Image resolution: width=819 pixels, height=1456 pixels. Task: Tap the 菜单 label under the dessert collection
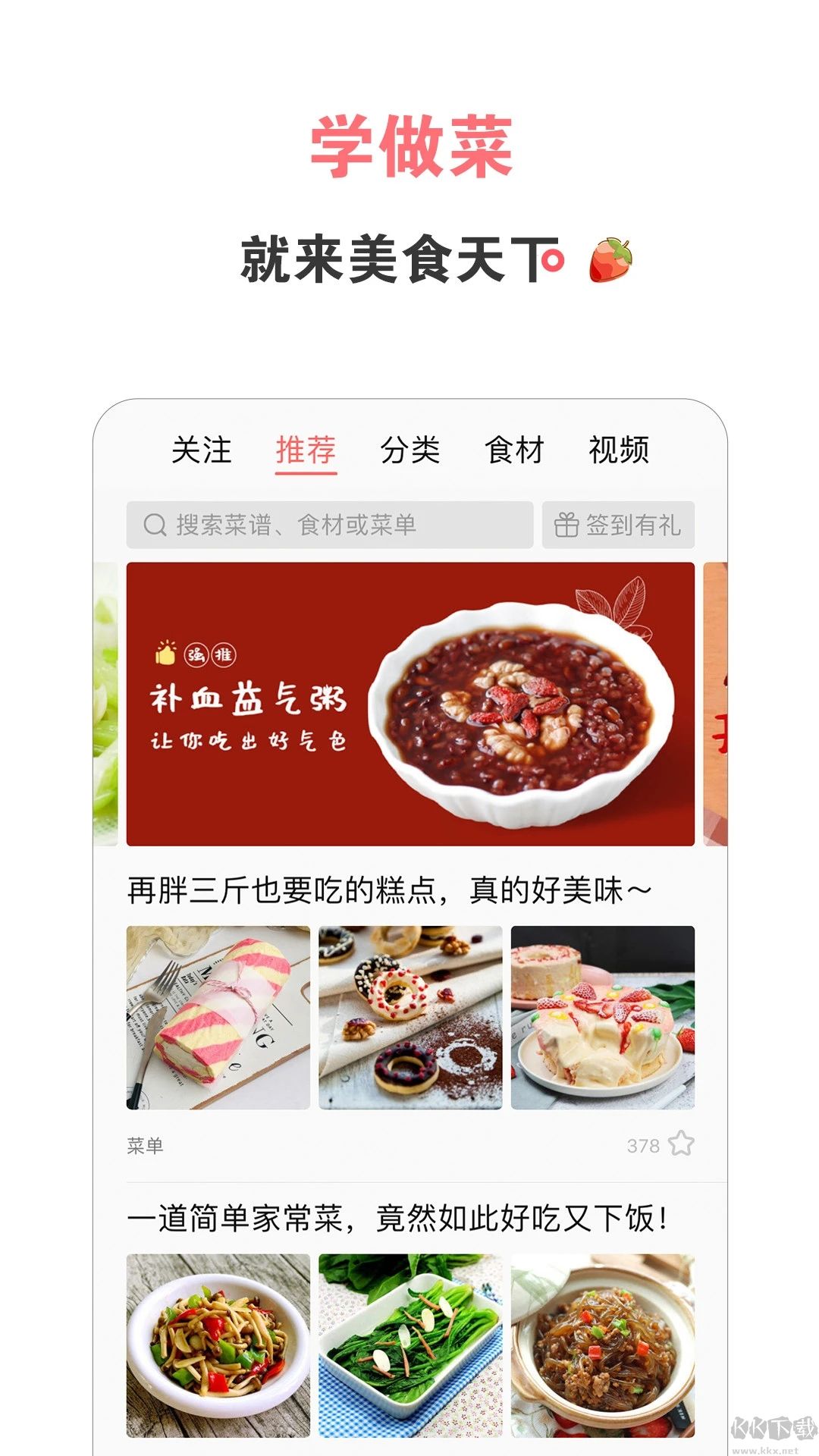144,1147
